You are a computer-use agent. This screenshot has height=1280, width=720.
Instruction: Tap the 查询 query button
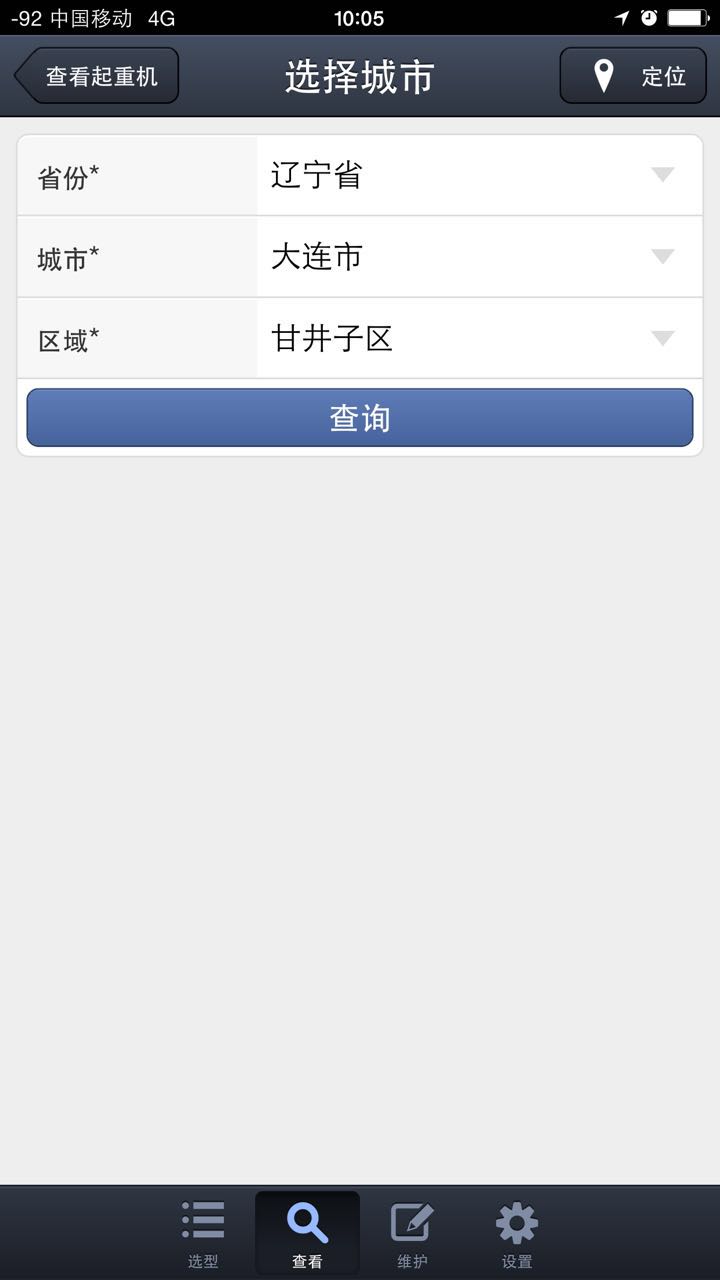point(360,417)
